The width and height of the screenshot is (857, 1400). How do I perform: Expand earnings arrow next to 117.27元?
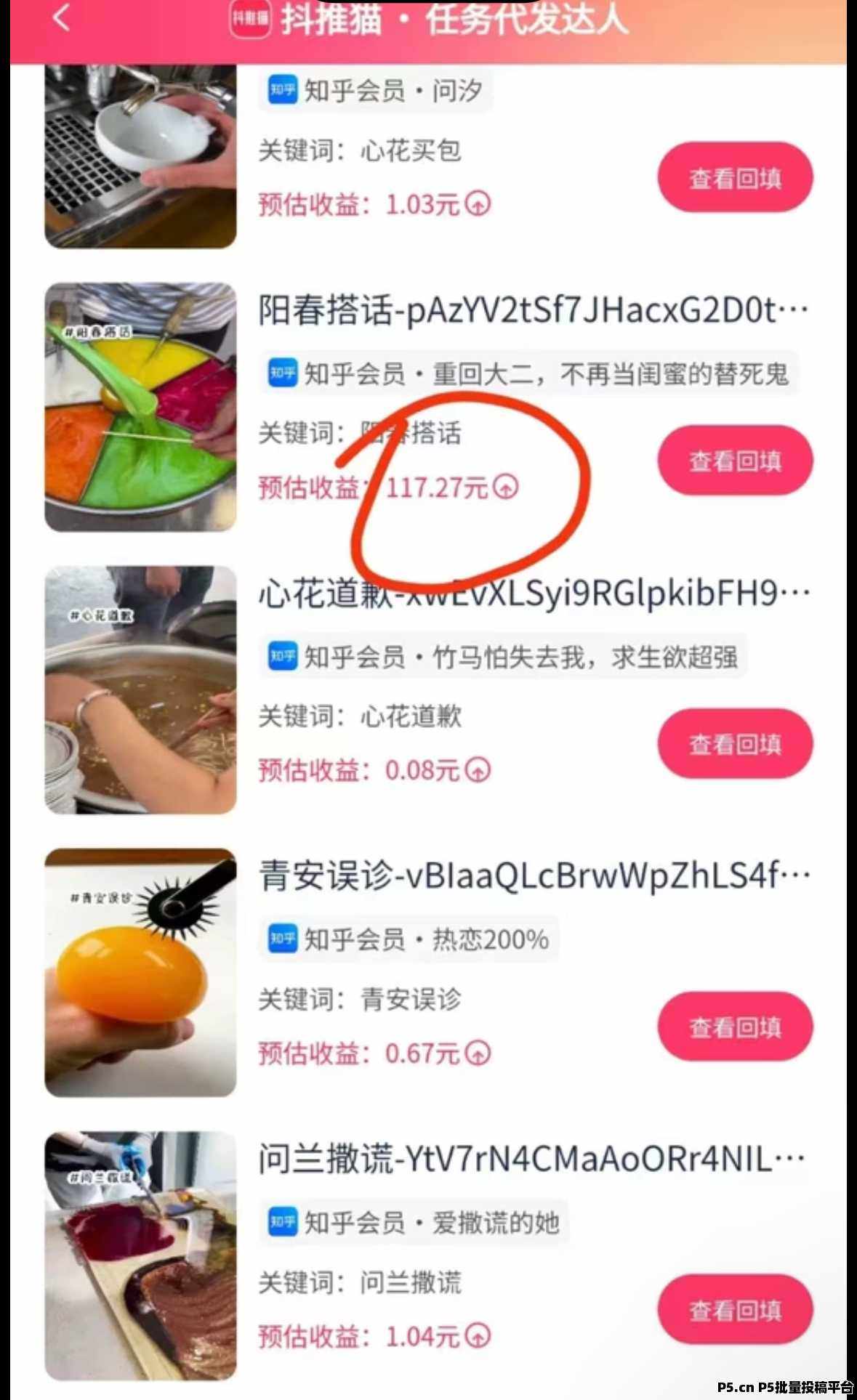(505, 487)
